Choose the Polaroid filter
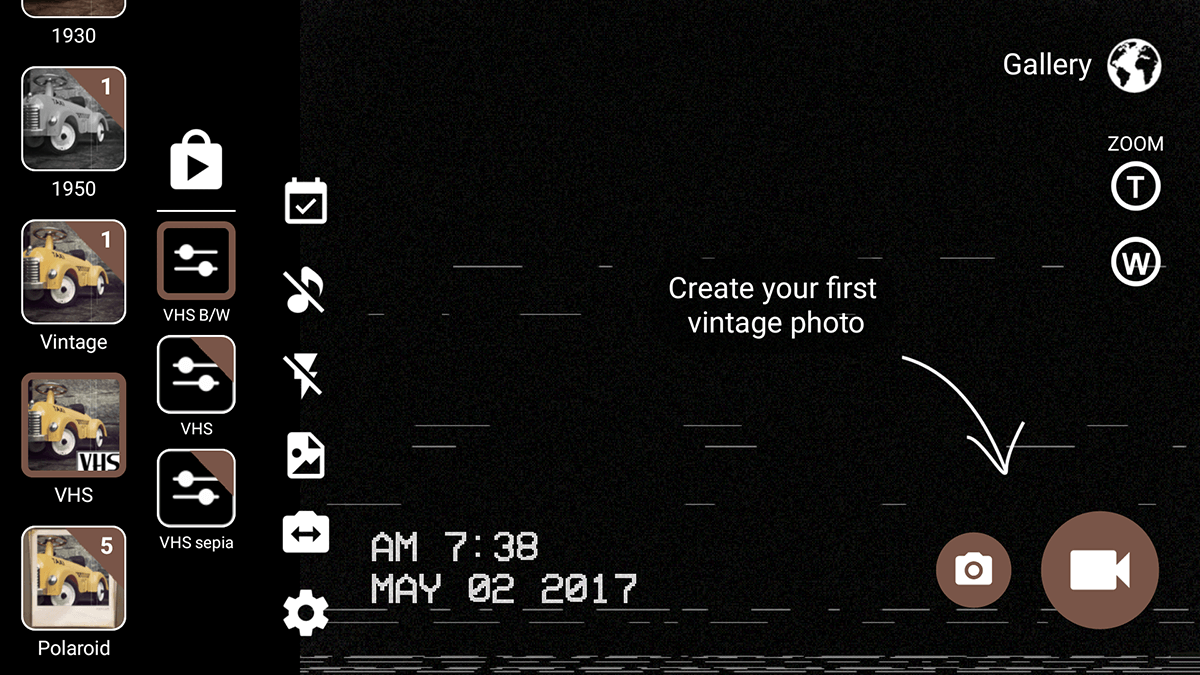 [74, 578]
